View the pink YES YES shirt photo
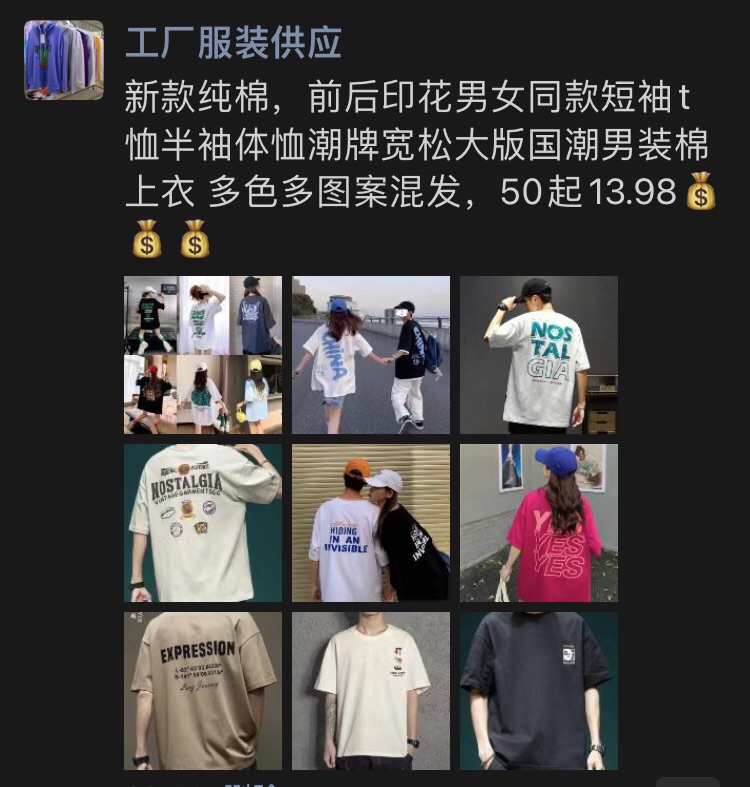 (x=539, y=523)
